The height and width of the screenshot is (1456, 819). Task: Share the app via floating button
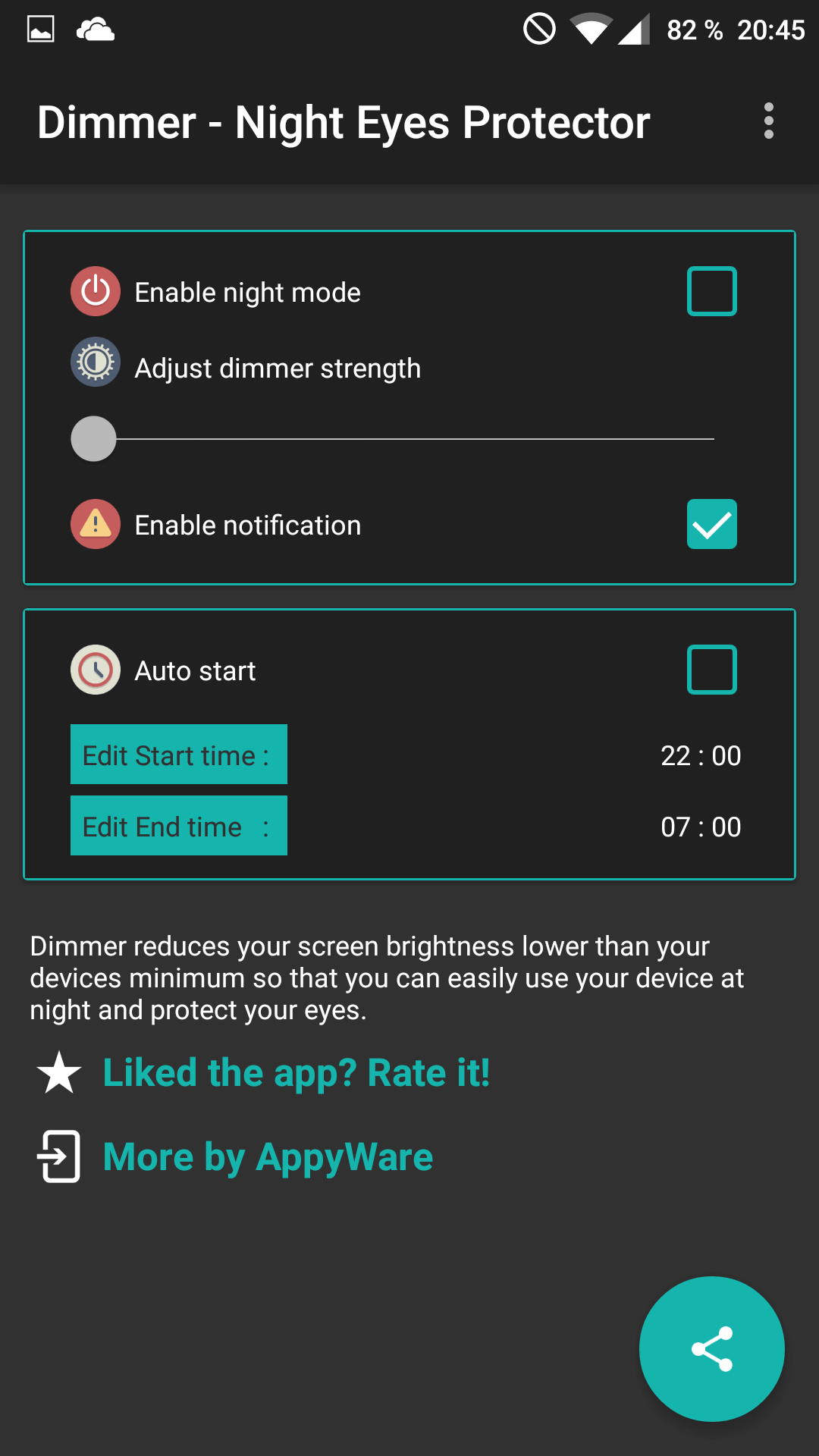(x=711, y=1349)
